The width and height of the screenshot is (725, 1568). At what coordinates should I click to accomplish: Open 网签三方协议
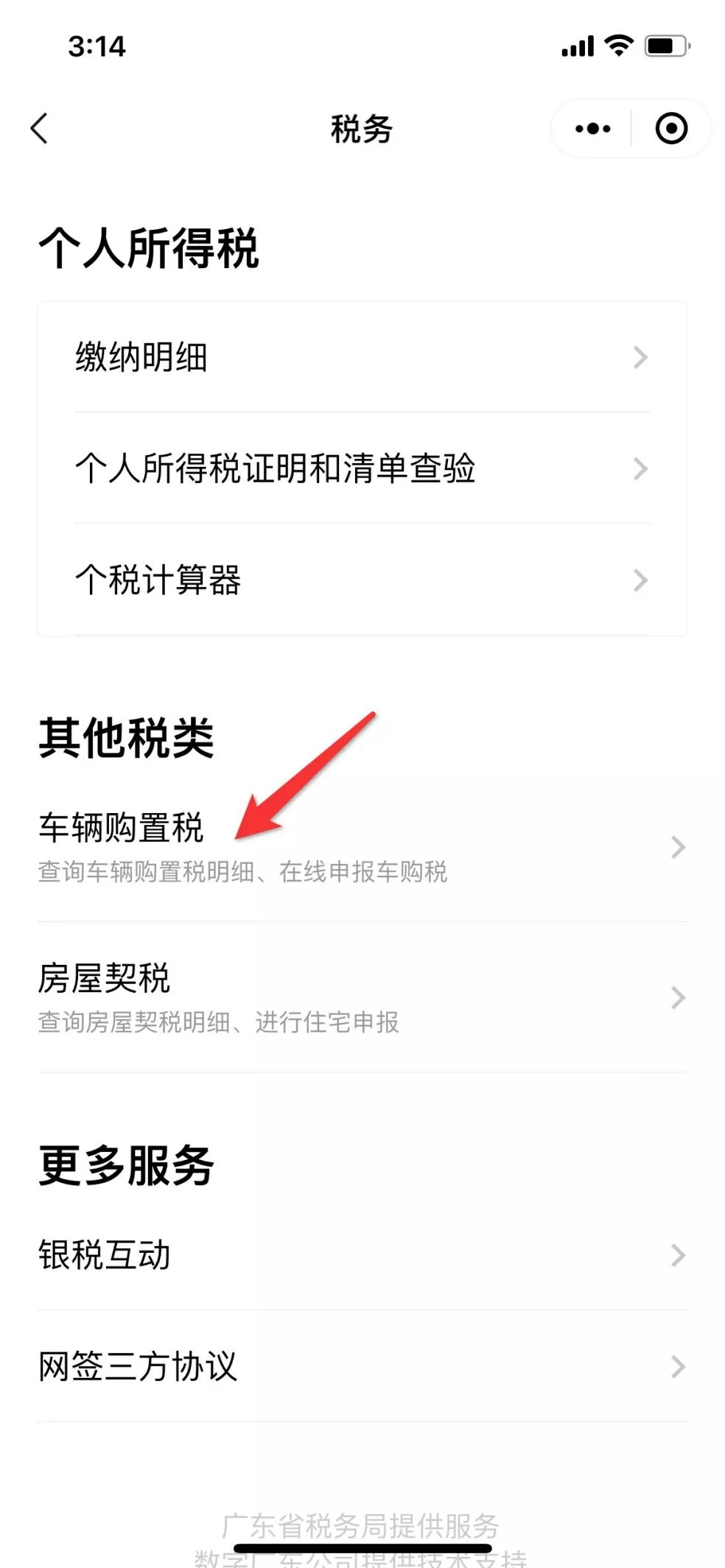[x=361, y=1367]
